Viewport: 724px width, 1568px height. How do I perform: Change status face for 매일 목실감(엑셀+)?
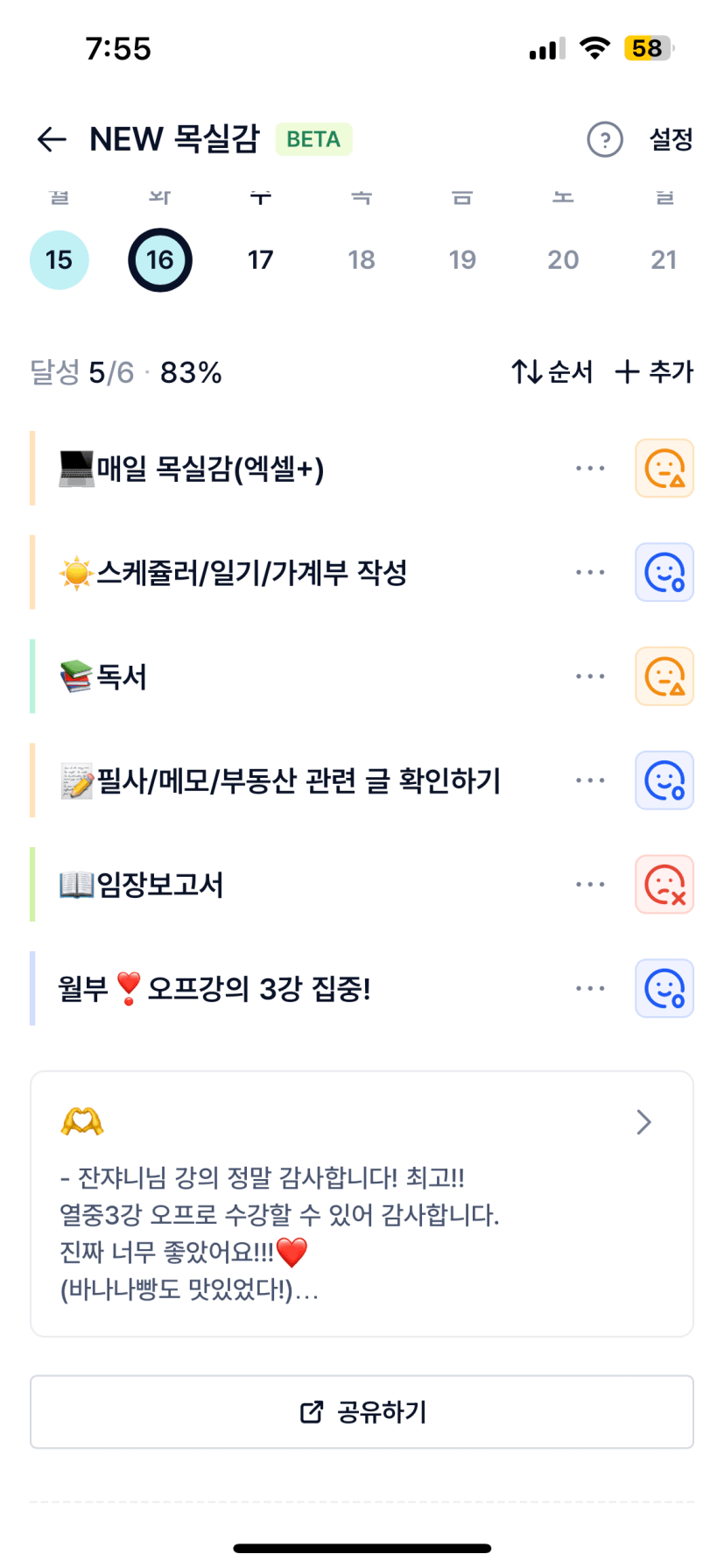point(664,469)
